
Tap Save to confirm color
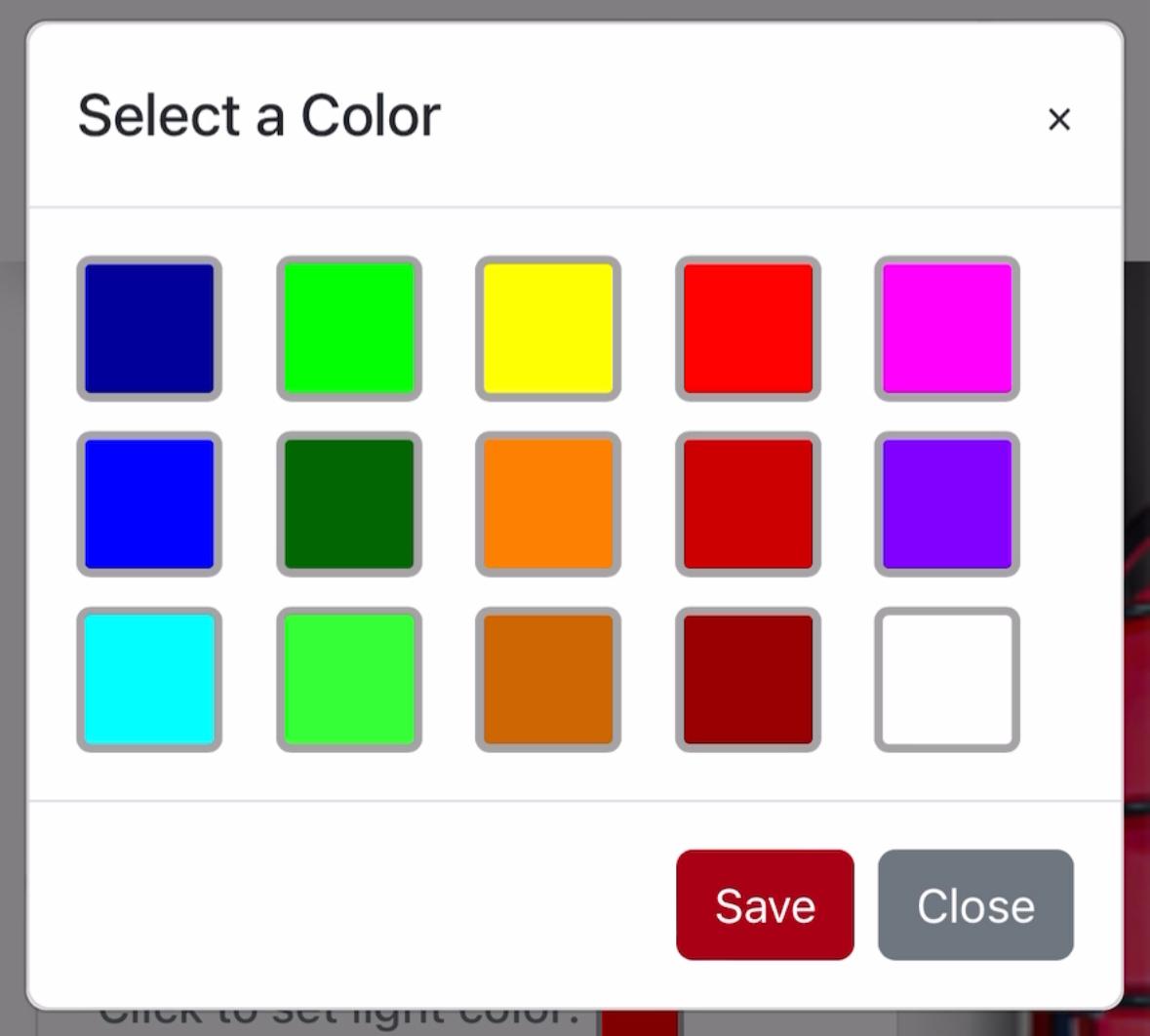click(x=765, y=905)
